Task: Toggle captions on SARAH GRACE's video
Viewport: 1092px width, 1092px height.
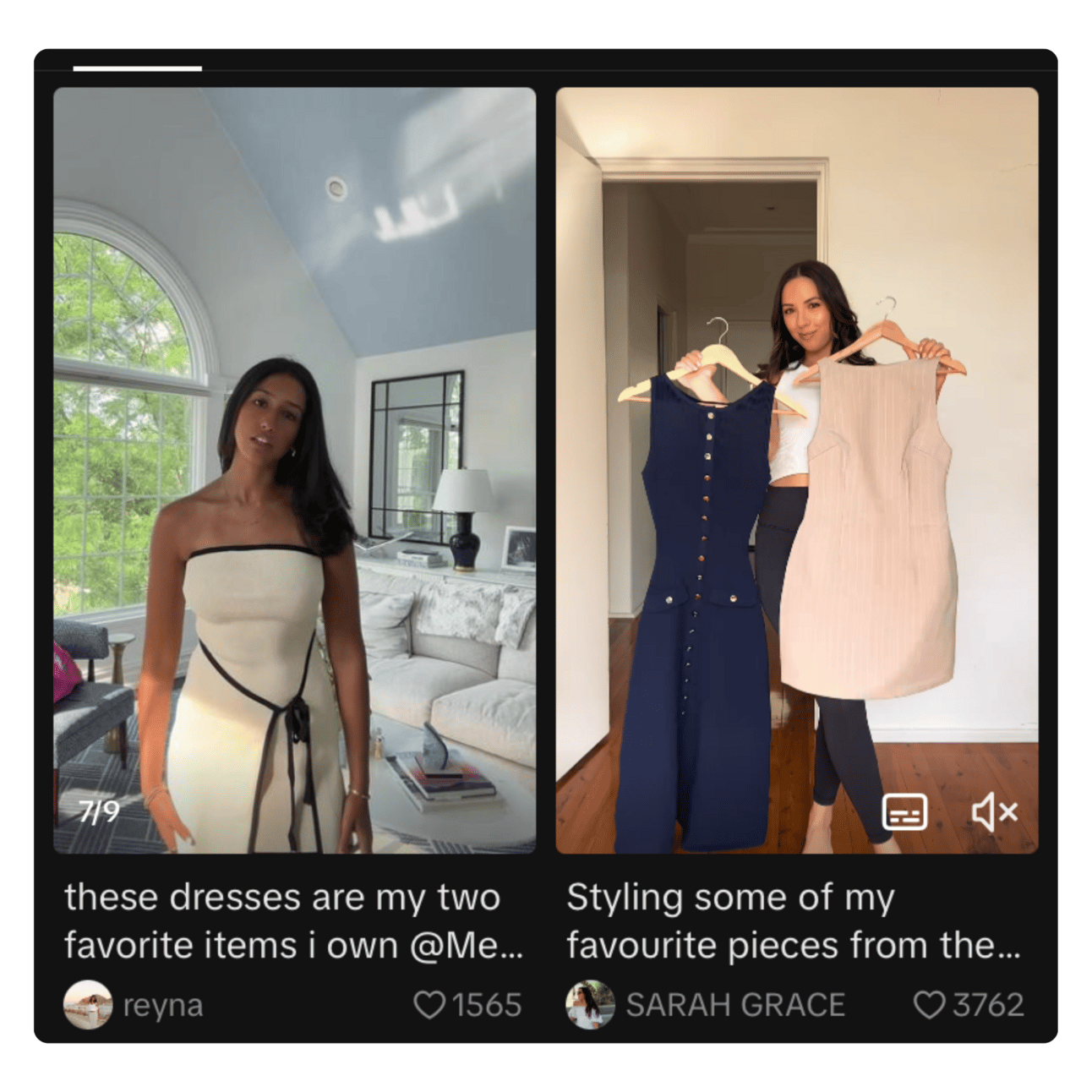Action: pyautogui.click(x=904, y=812)
